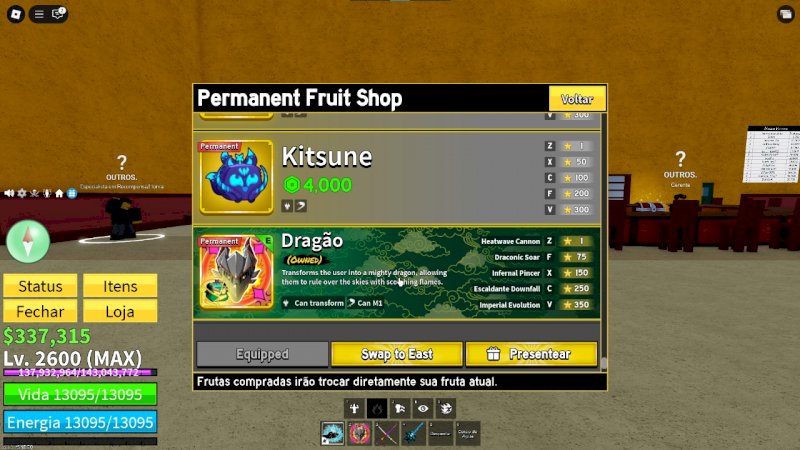Tap the compass icon
The image size is (800, 450).
(27, 241)
